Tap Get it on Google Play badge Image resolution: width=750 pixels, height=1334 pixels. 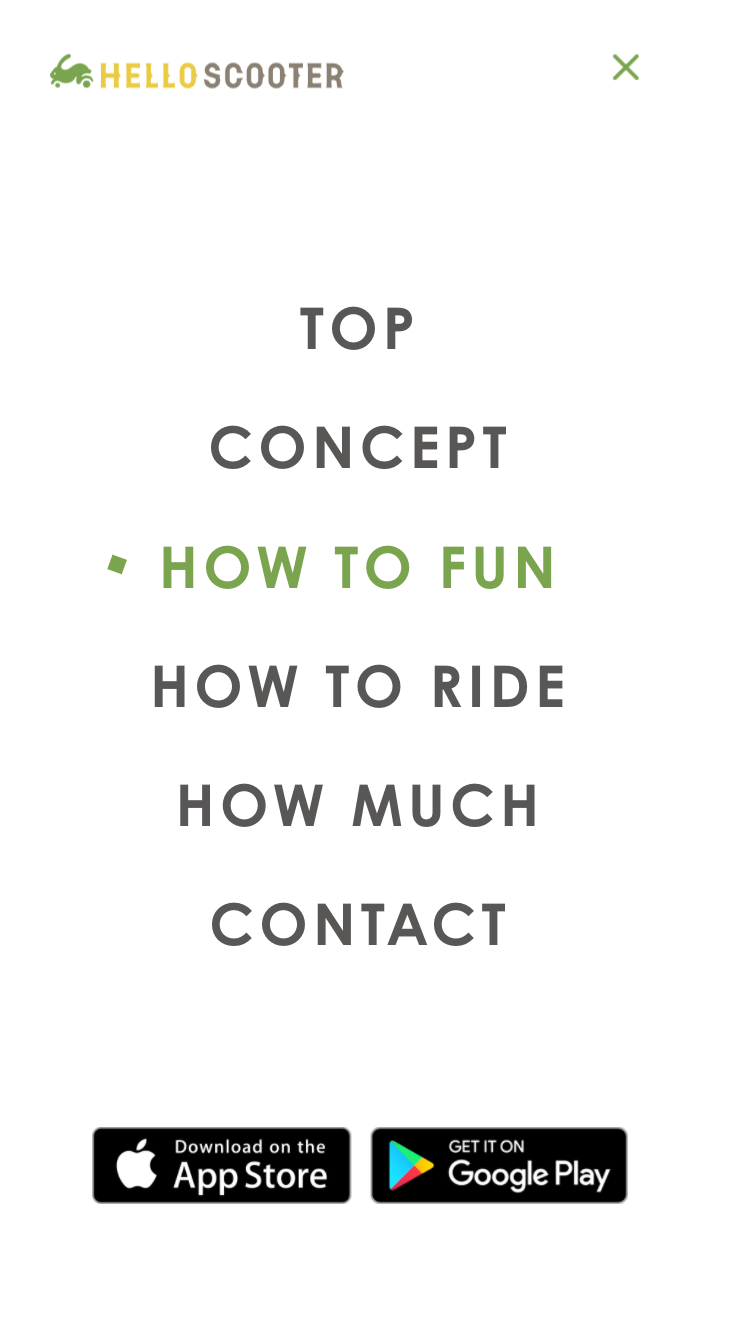(x=499, y=1165)
